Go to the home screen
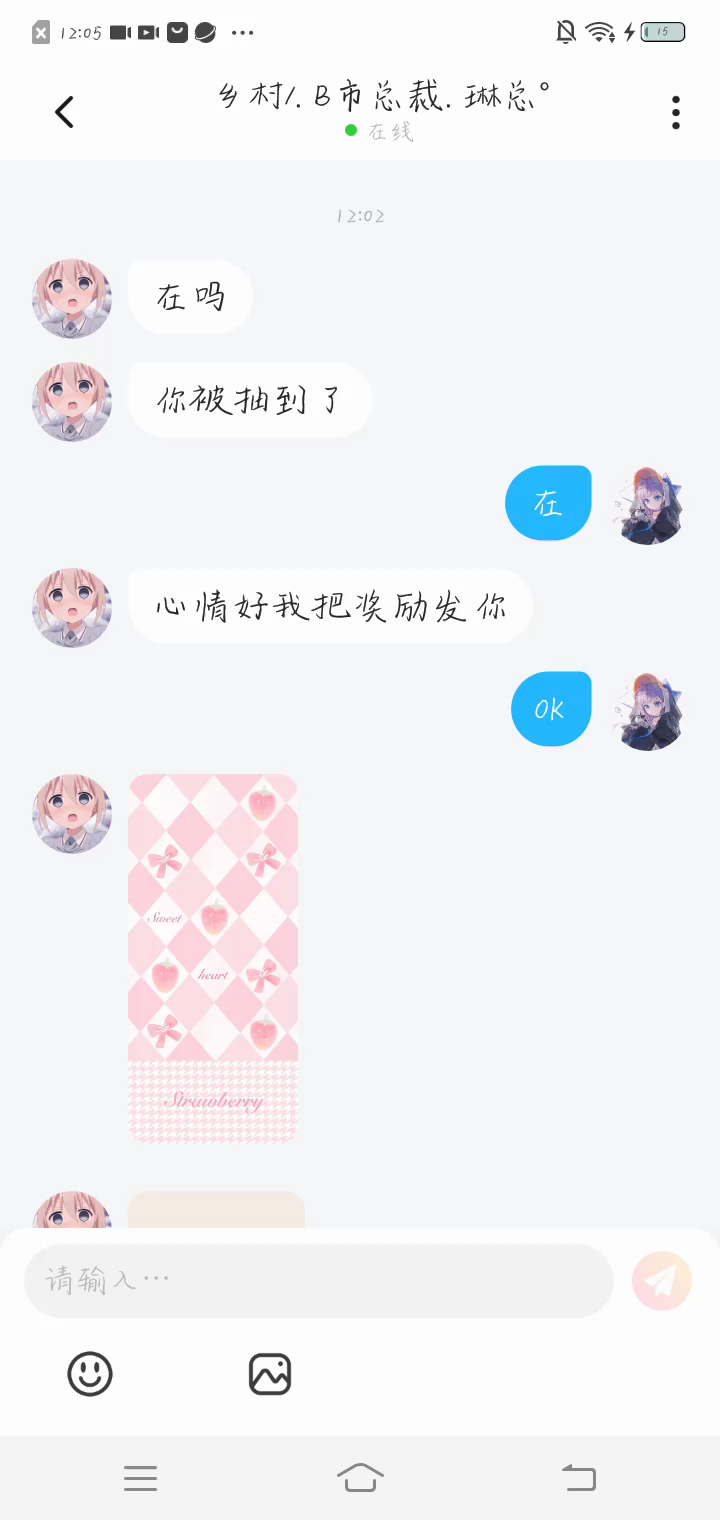Image resolution: width=720 pixels, height=1520 pixels. click(x=360, y=1477)
